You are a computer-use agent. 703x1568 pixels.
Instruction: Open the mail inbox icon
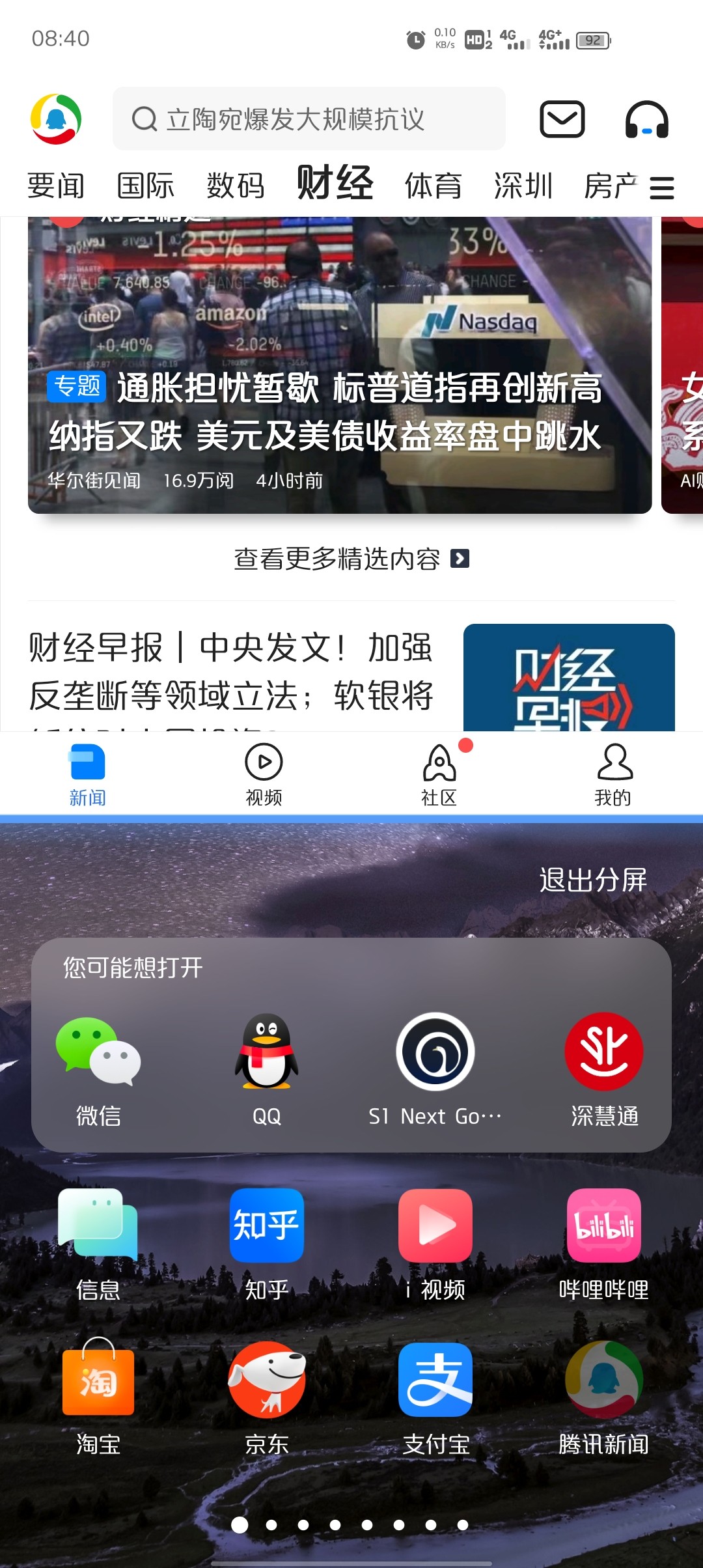pyautogui.click(x=562, y=119)
